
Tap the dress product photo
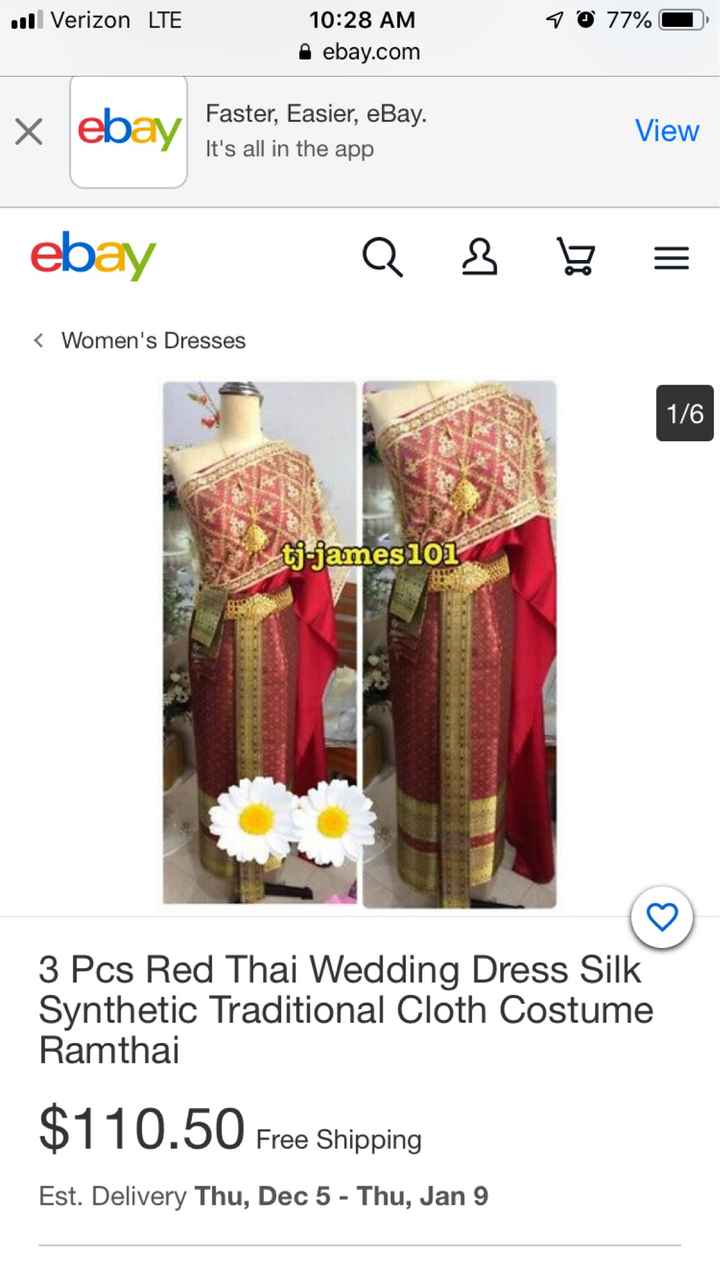pos(360,640)
